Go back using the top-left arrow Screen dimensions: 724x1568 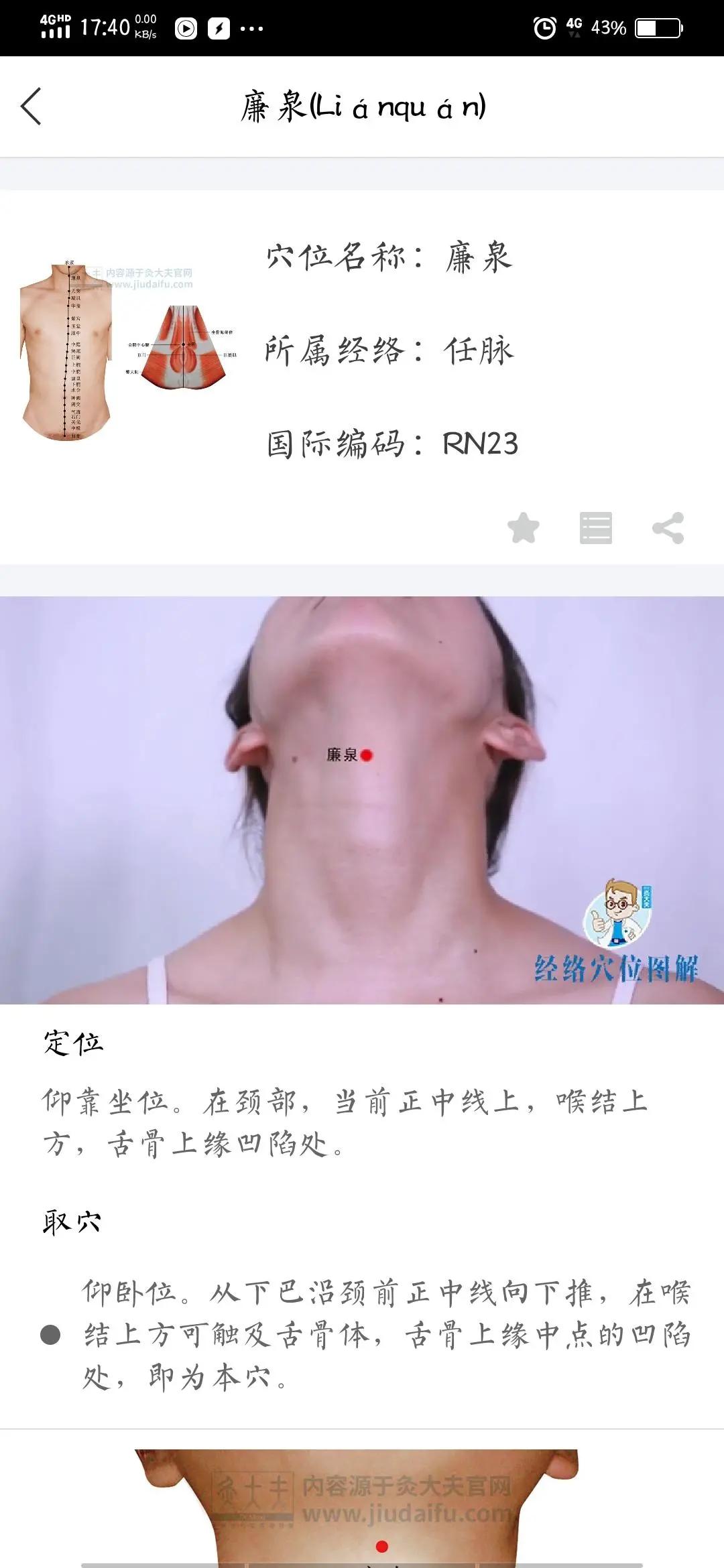32,107
